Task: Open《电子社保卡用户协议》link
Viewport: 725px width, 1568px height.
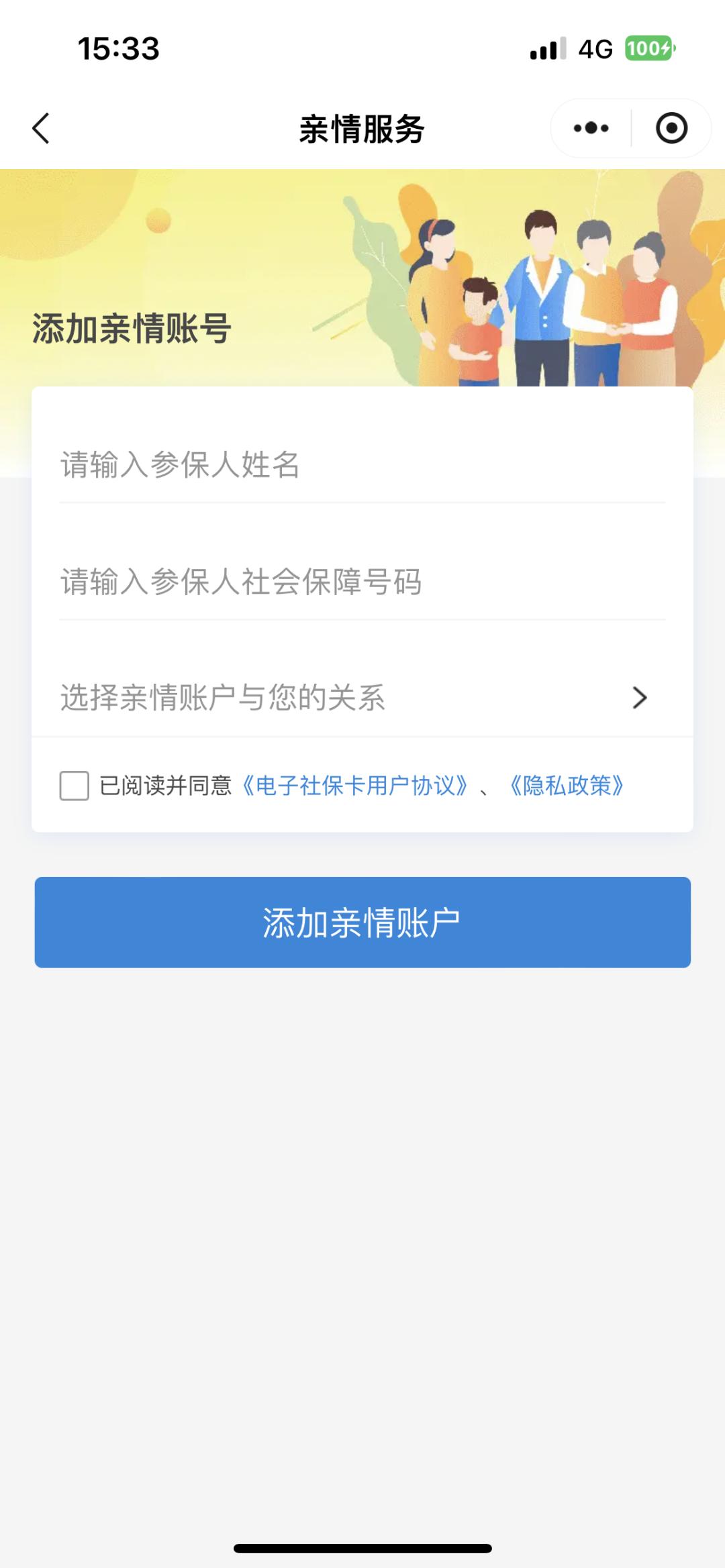Action: tap(354, 786)
